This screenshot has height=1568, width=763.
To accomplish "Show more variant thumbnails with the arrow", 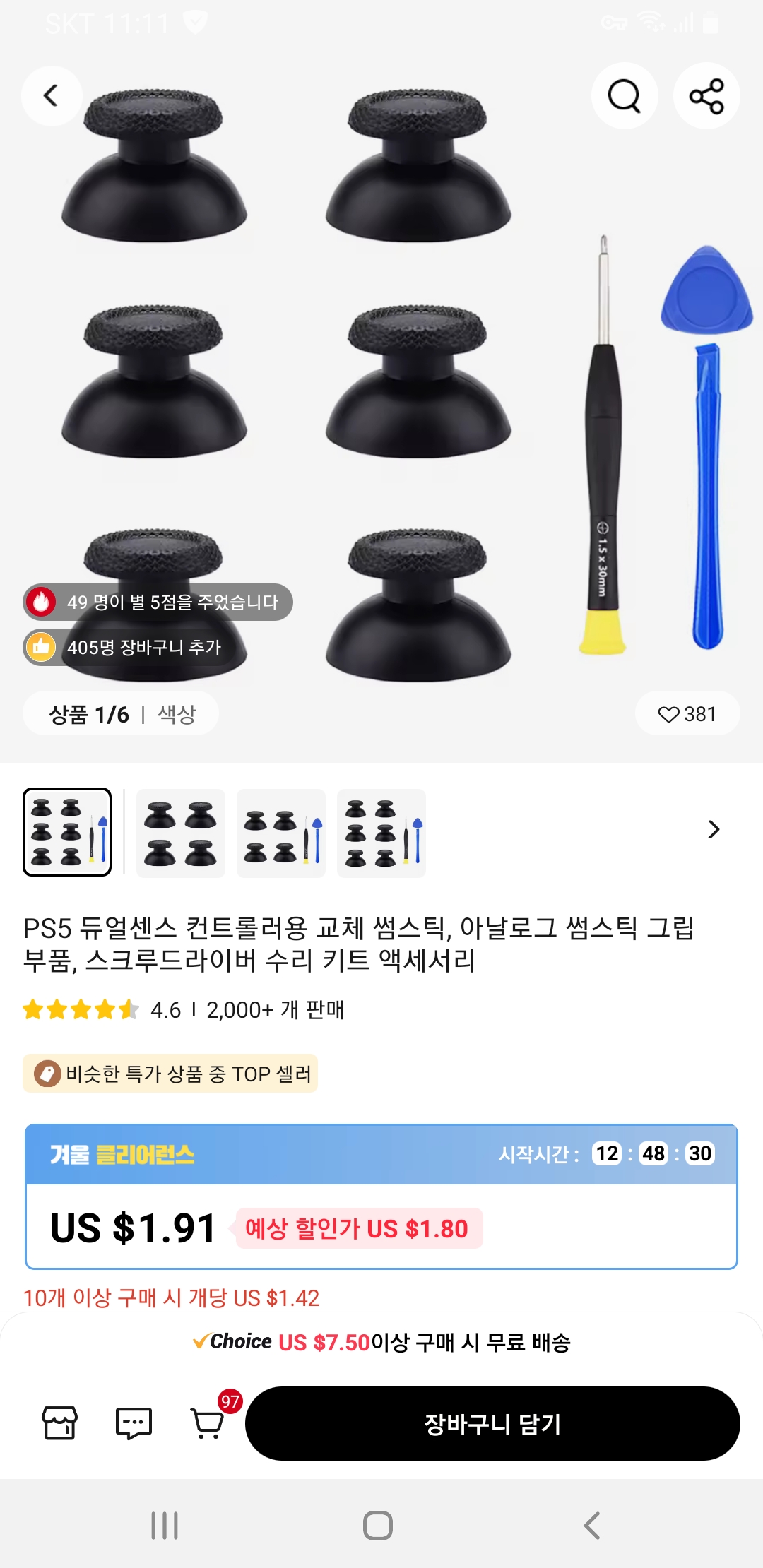I will pyautogui.click(x=714, y=829).
